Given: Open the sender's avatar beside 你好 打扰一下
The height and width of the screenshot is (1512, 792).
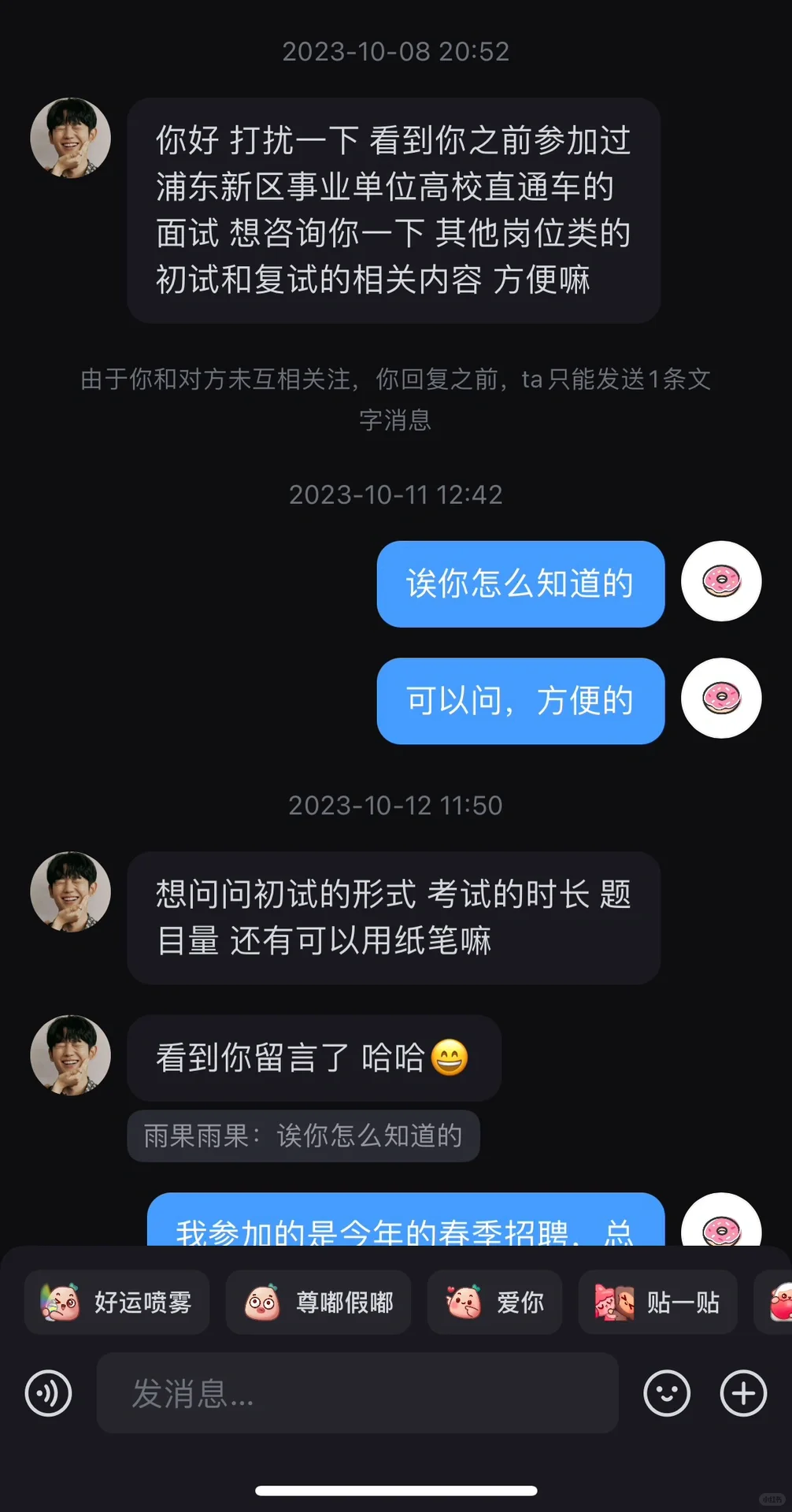Looking at the screenshot, I should pyautogui.click(x=71, y=138).
